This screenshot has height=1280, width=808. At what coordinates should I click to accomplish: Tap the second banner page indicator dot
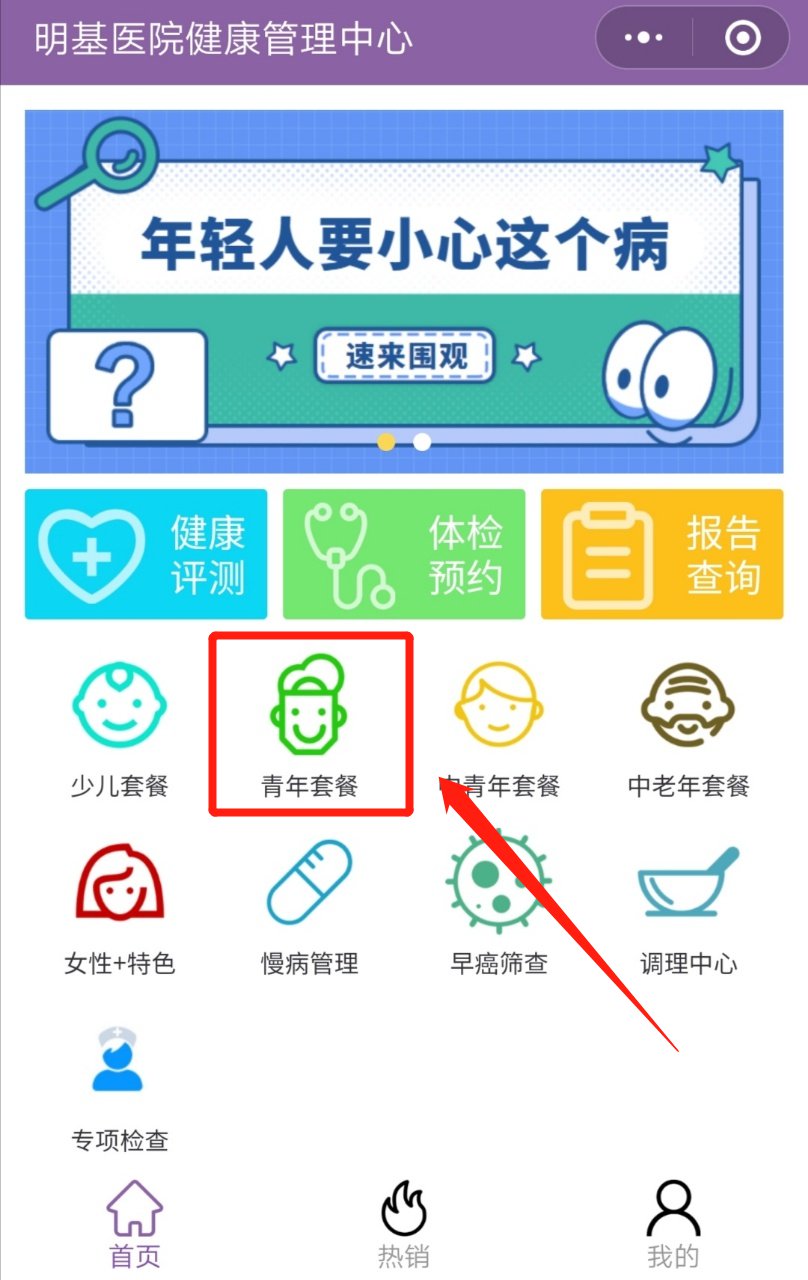pyautogui.click(x=422, y=441)
